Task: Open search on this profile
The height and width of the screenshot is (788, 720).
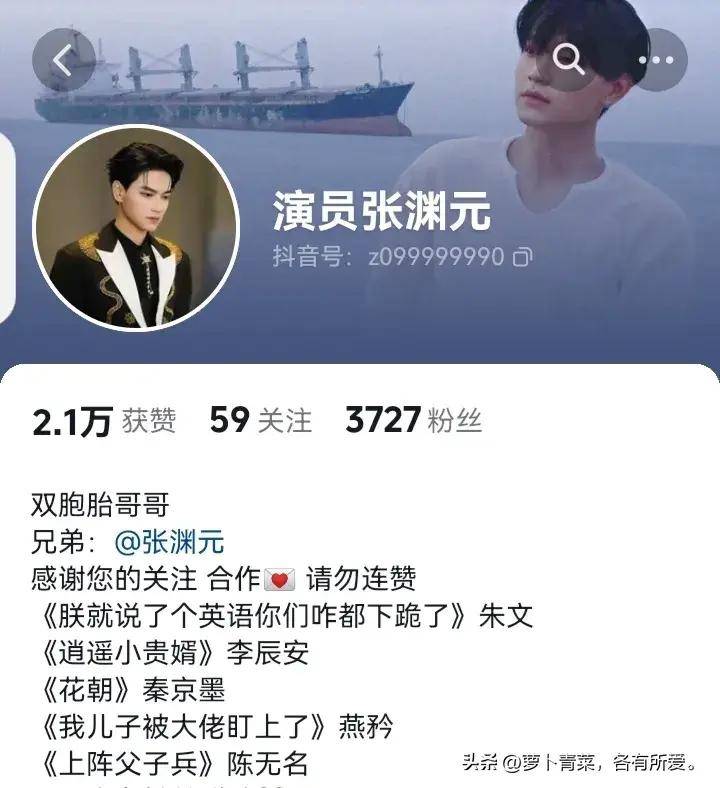Action: (569, 60)
